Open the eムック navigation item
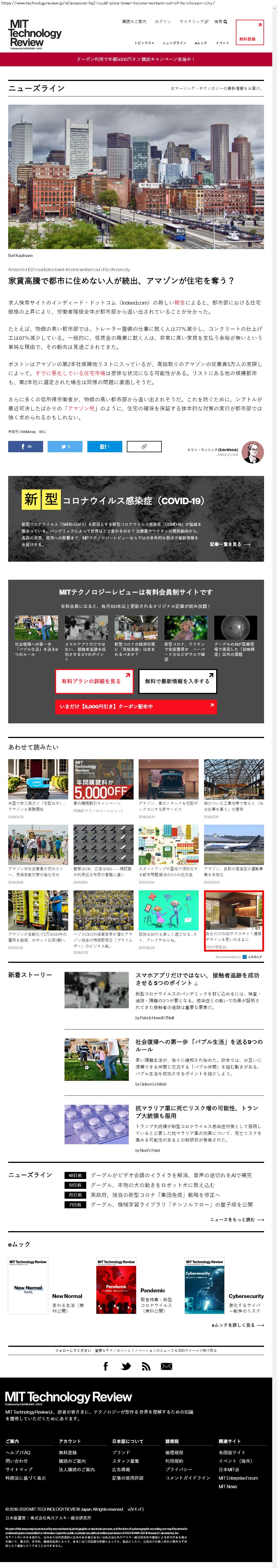This screenshot has width=277, height=1568. [200, 43]
